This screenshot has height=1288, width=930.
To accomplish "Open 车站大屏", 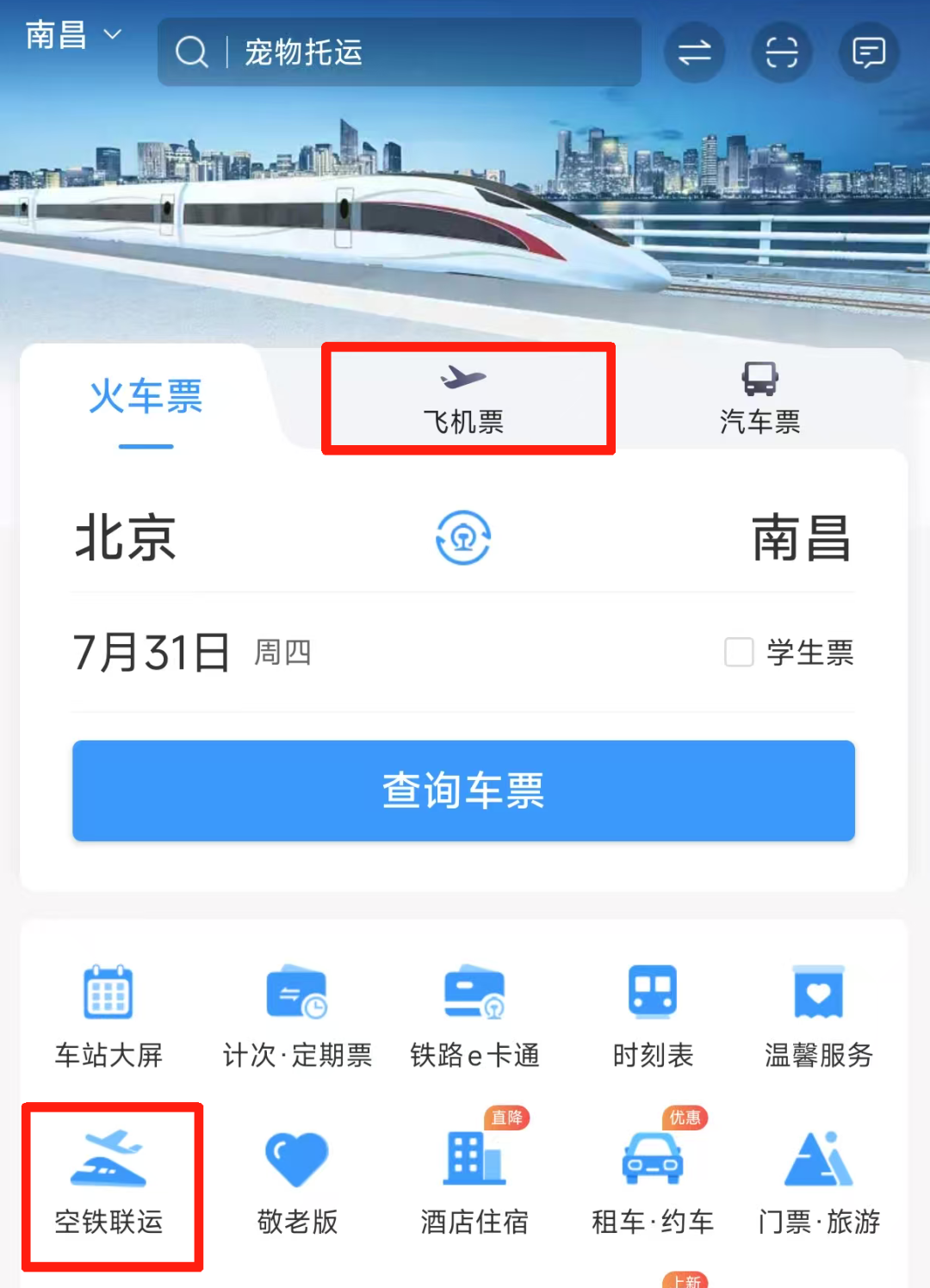I will [108, 1016].
